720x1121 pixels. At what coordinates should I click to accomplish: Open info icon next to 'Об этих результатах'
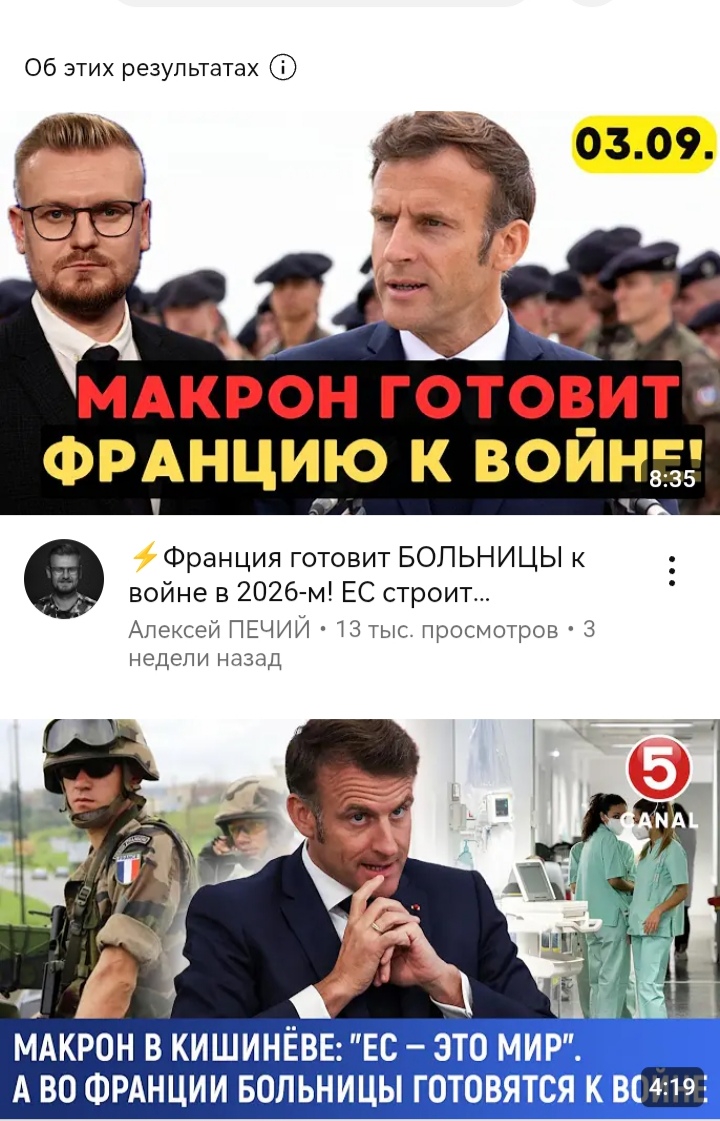(x=283, y=68)
